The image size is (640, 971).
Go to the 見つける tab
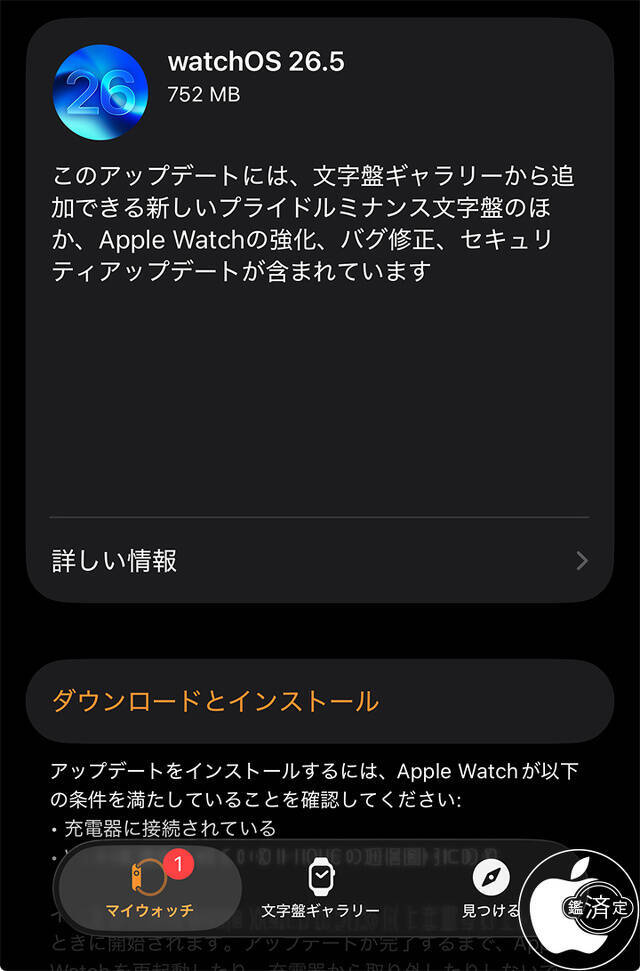tap(491, 887)
